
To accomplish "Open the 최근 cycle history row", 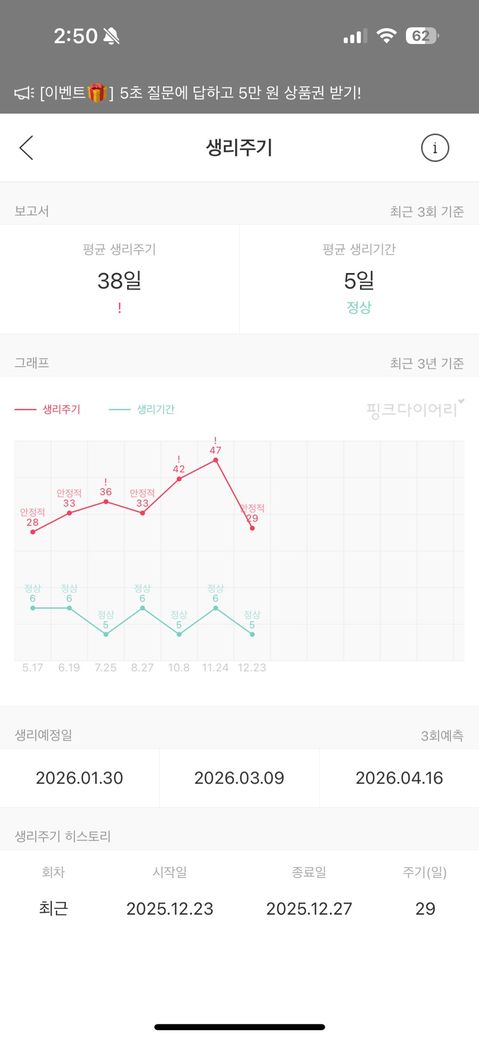I will click(240, 908).
